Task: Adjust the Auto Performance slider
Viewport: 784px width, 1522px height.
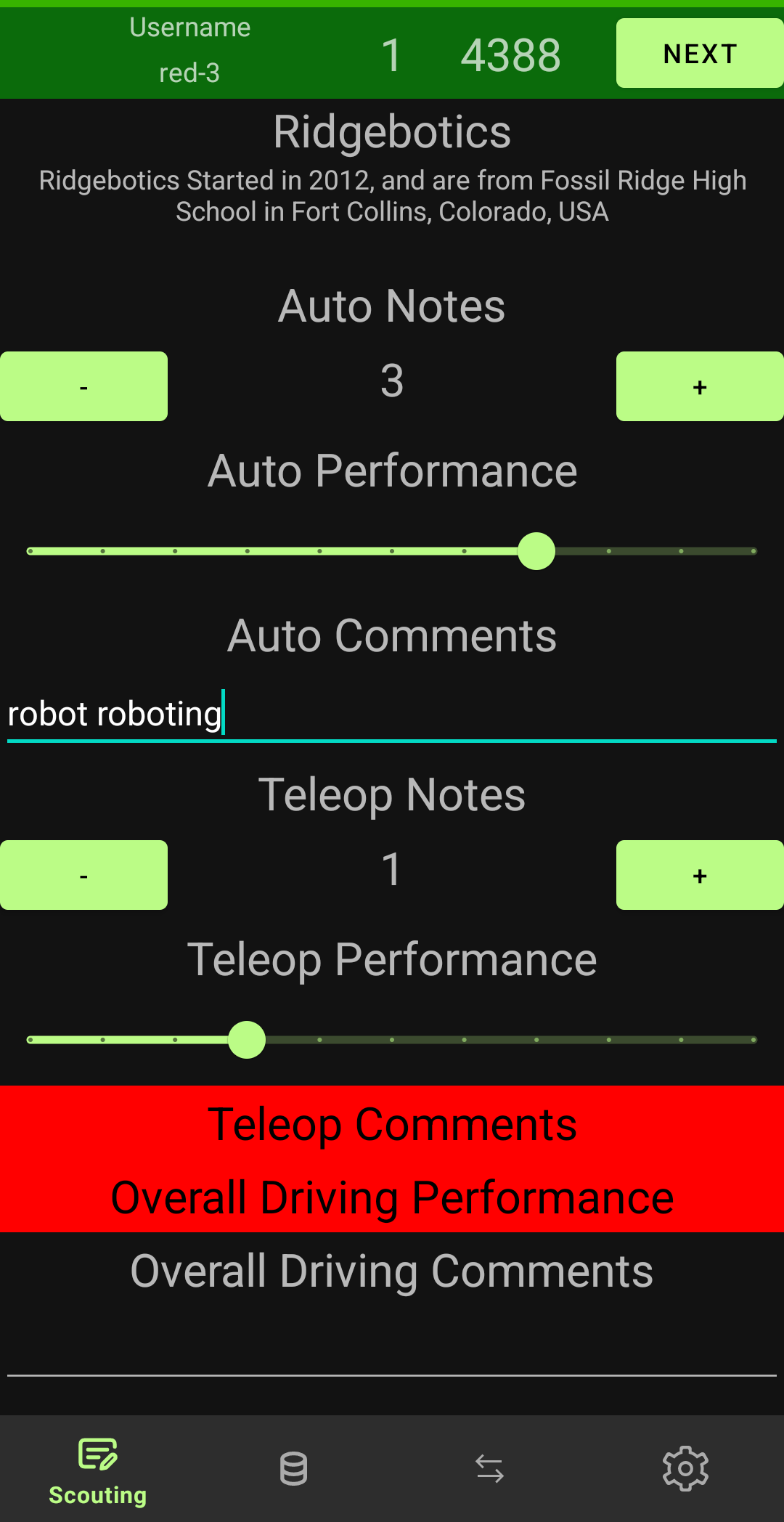Action: (392, 551)
